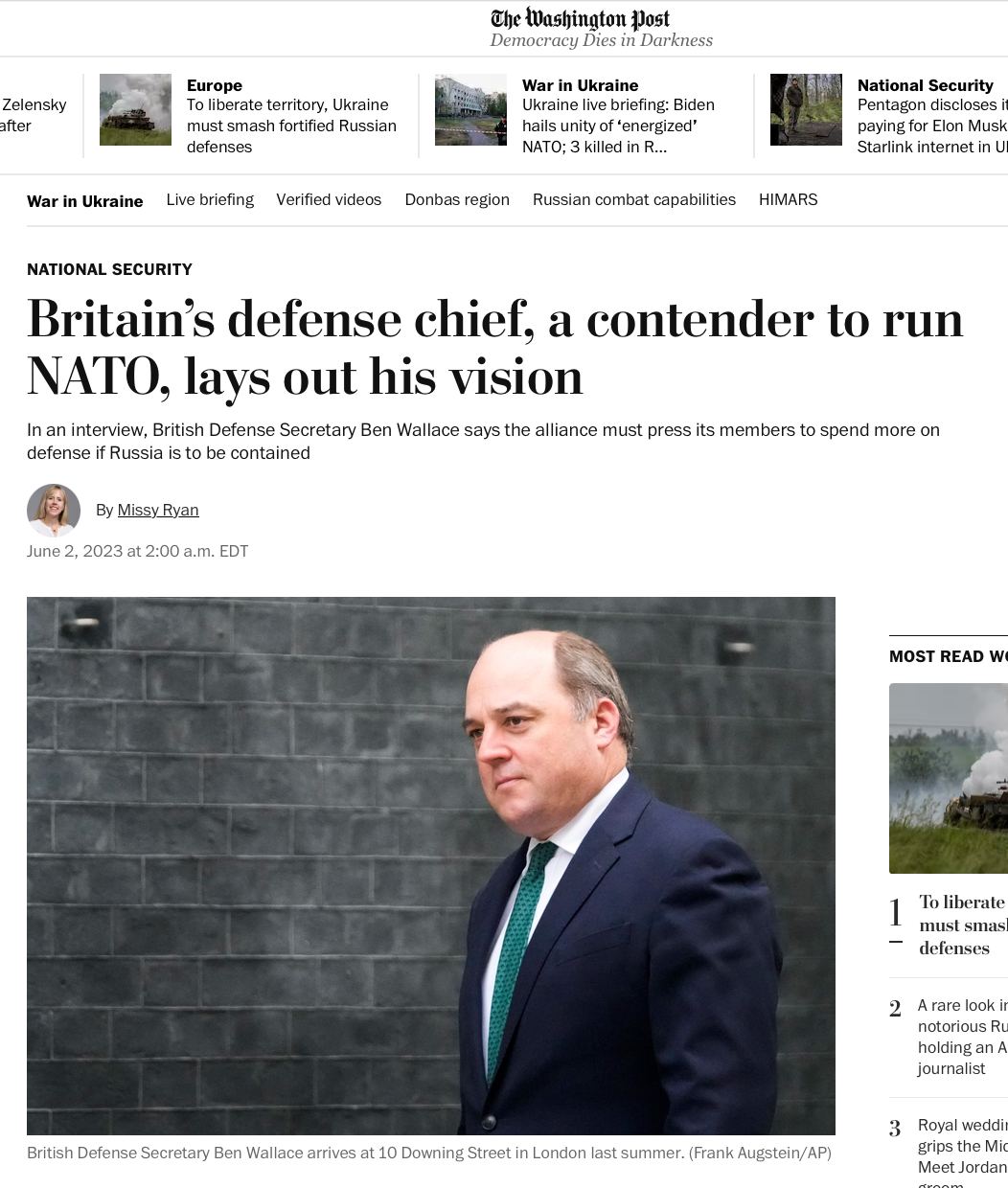
Task: Open the National Security section label
Action: click(x=109, y=269)
